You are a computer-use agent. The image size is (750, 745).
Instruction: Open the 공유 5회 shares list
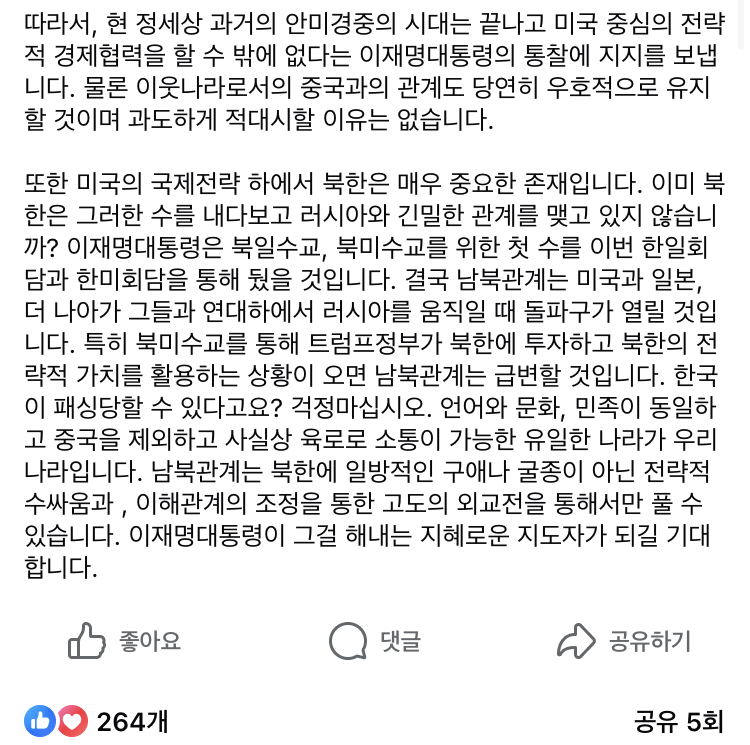(677, 720)
